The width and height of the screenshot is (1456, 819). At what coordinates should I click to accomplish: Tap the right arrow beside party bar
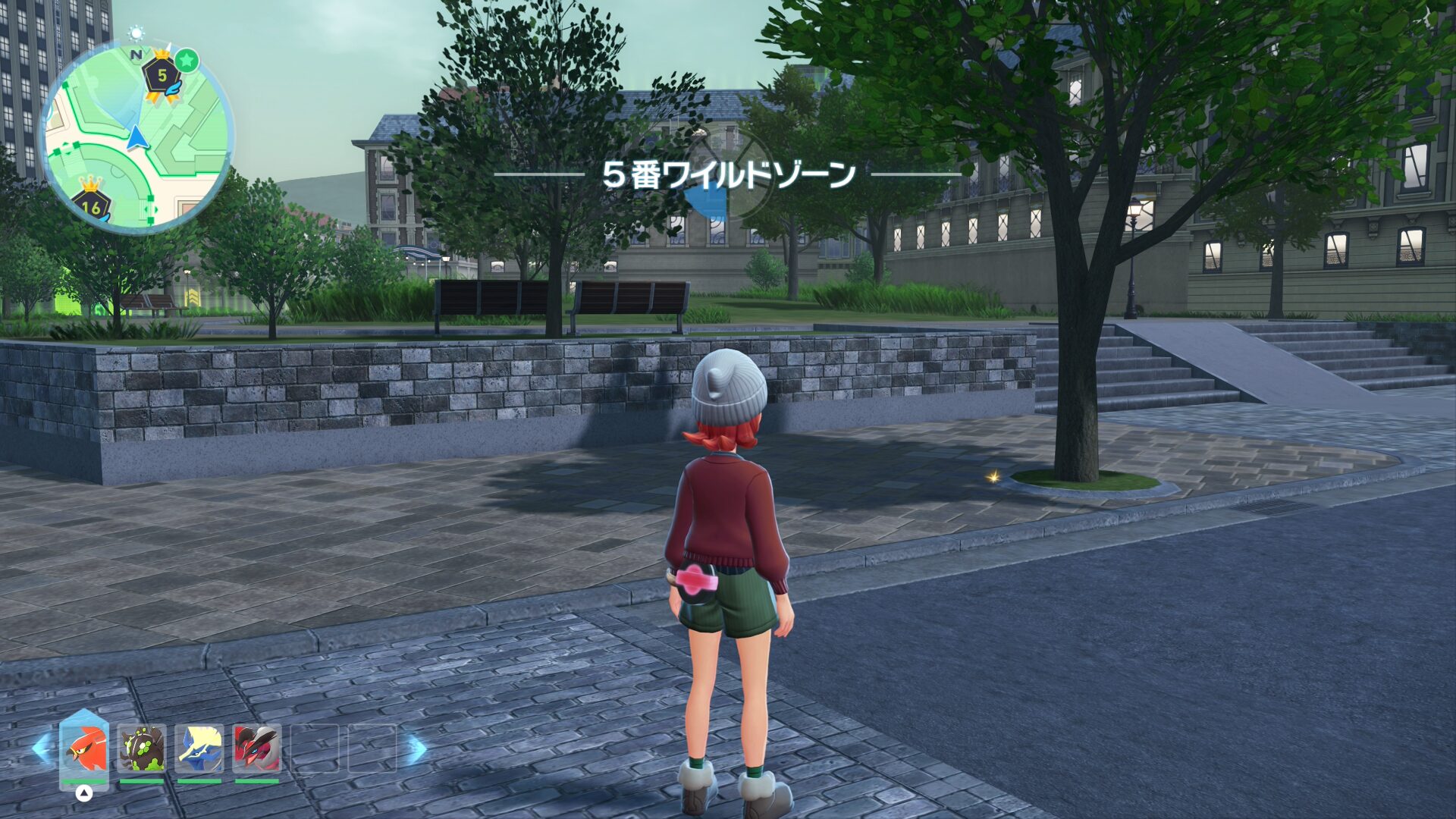click(x=416, y=749)
